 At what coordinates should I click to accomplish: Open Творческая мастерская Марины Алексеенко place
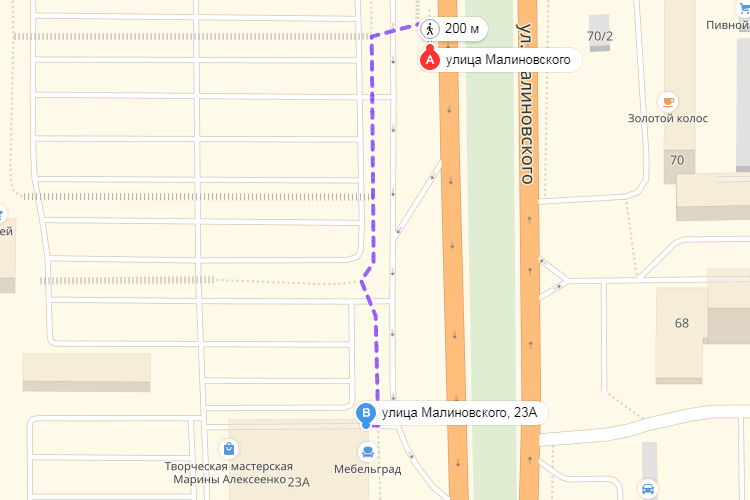[x=229, y=449]
